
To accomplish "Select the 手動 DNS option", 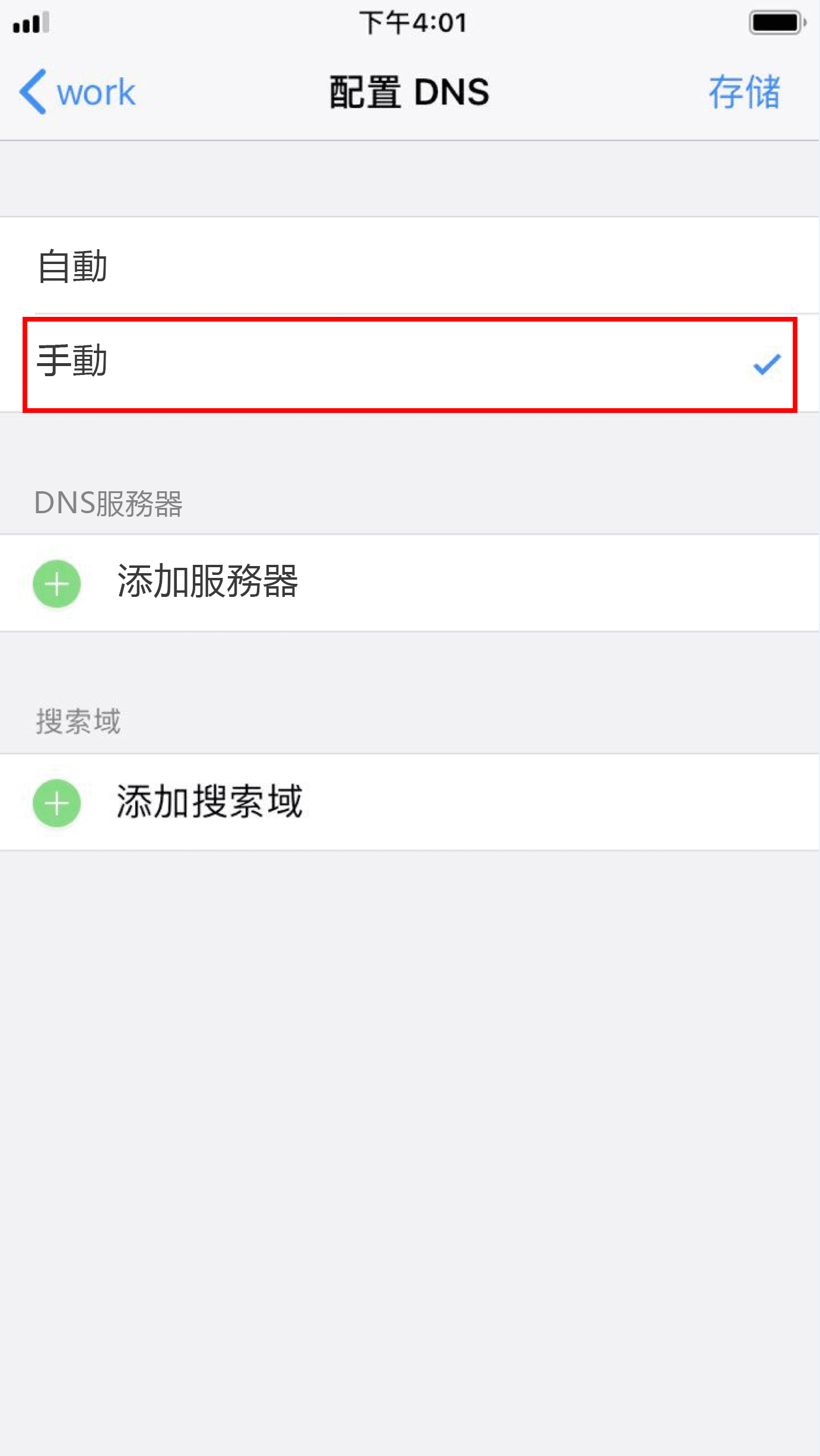I will tap(410, 363).
